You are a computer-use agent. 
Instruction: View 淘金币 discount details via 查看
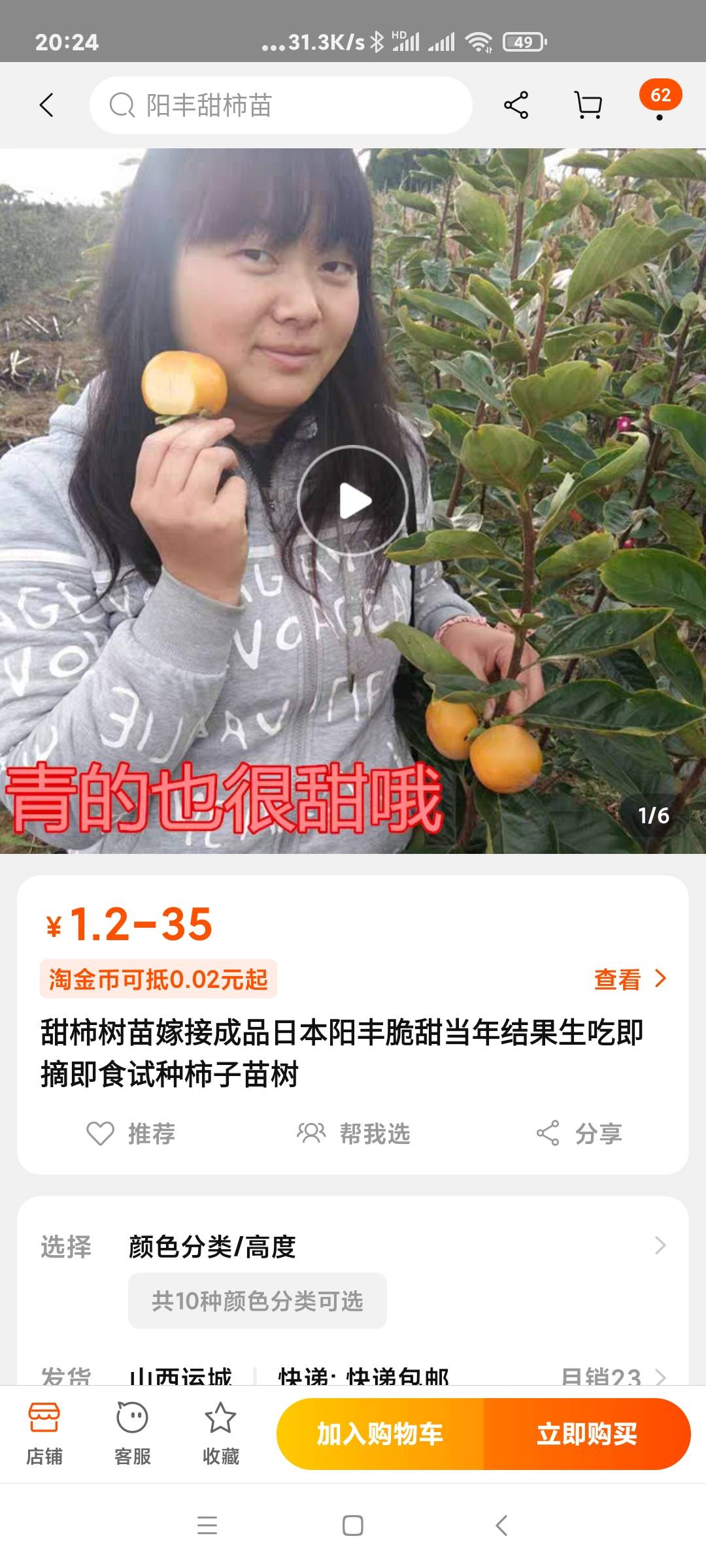(630, 979)
